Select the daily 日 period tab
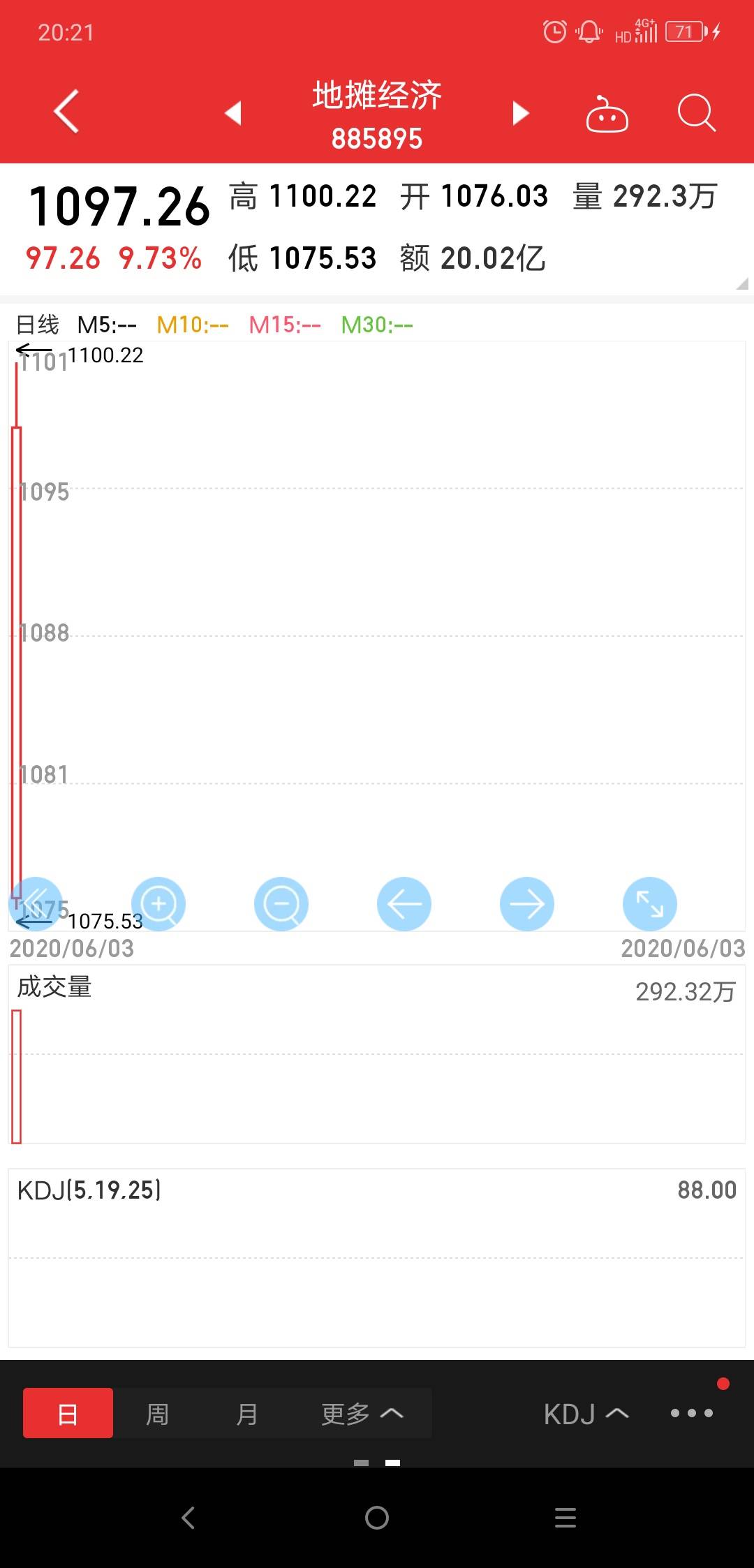Screen dimensions: 754x1568 point(68,1412)
